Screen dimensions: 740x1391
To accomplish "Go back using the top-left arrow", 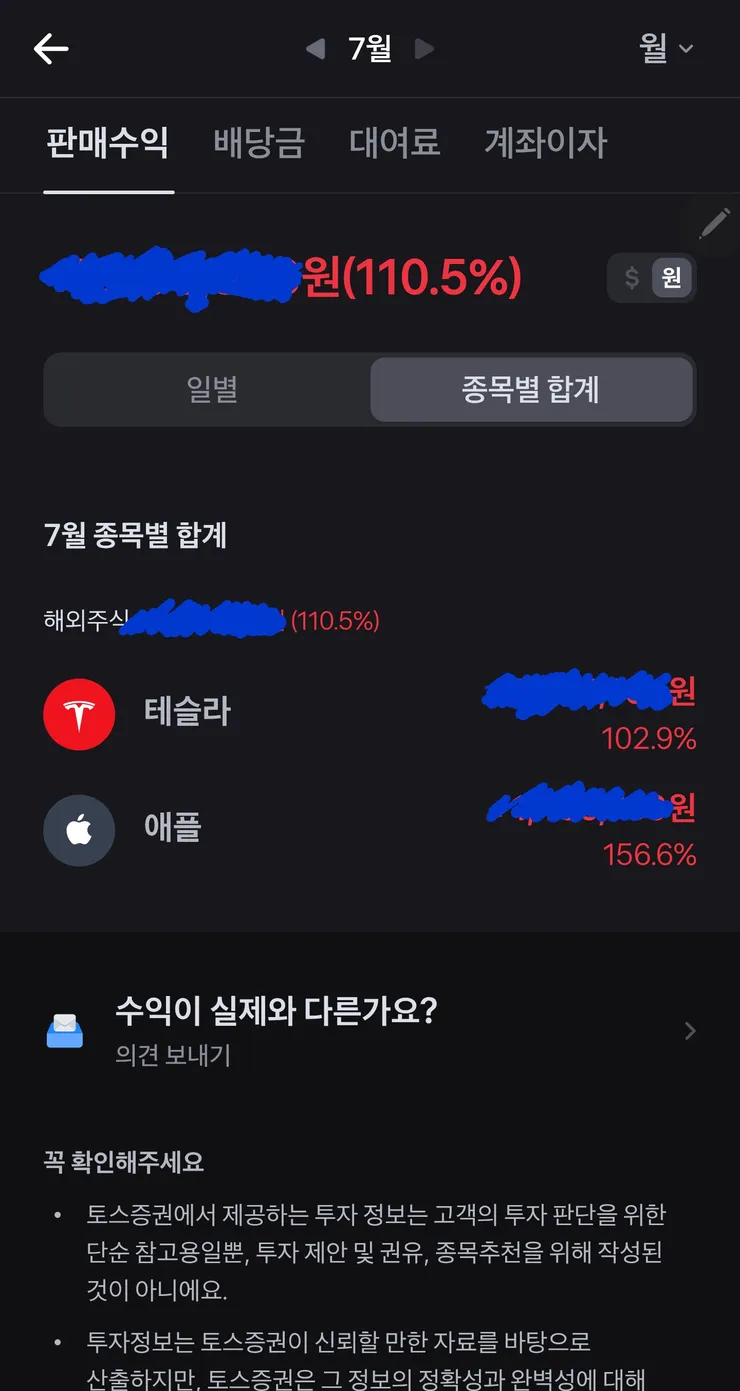I will [x=51, y=49].
